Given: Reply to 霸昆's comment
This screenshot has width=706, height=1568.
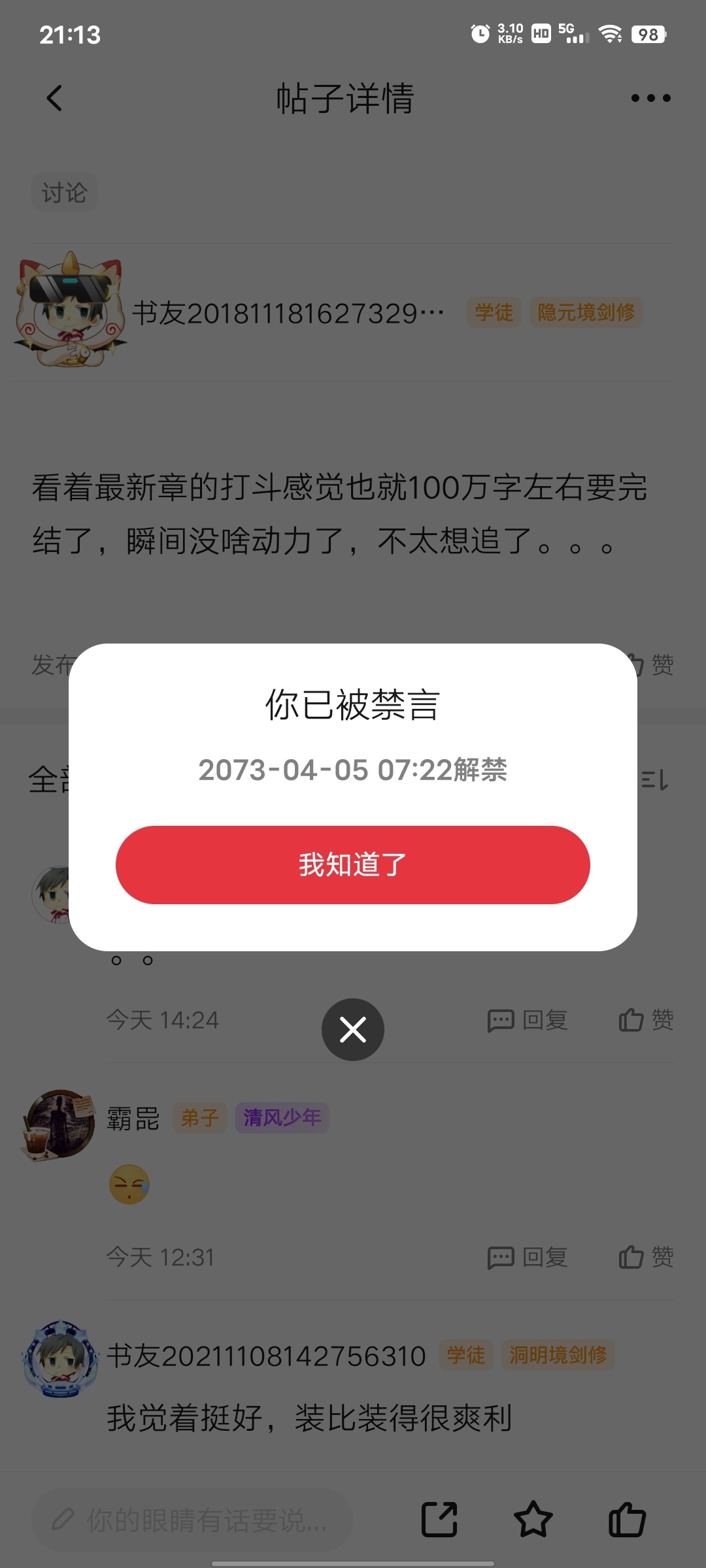Looking at the screenshot, I should (x=528, y=1257).
